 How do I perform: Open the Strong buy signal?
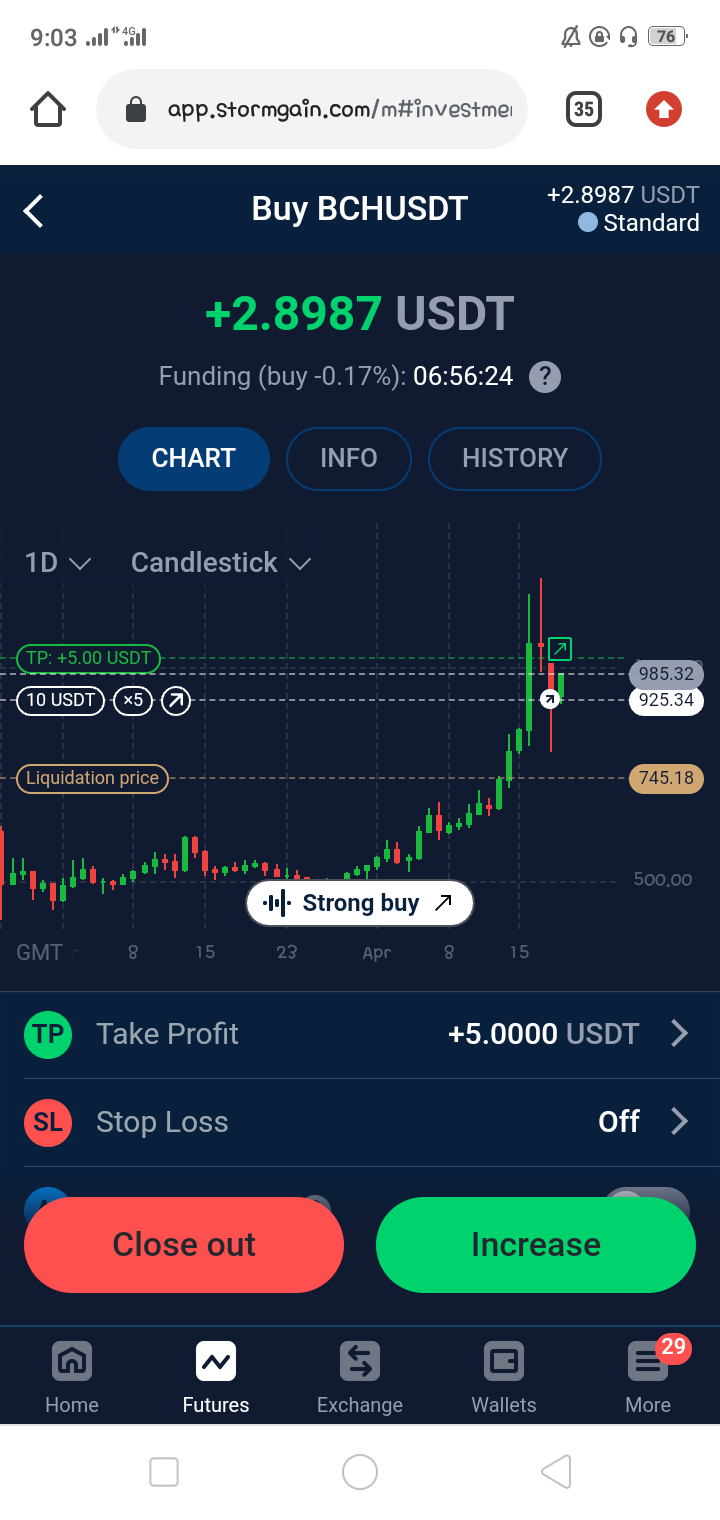click(360, 904)
